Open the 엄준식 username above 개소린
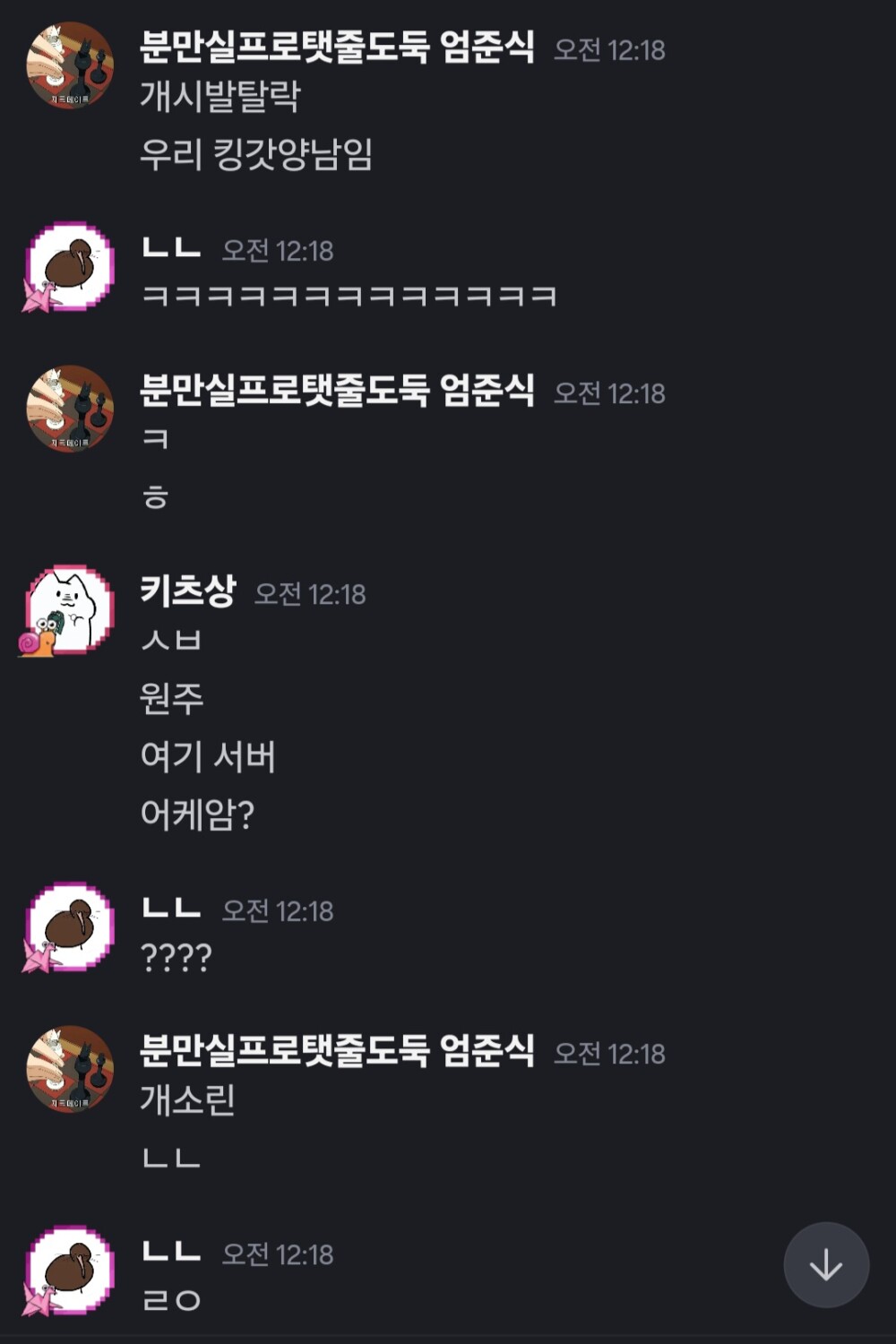The width and height of the screenshot is (896, 1344). pos(336,1050)
